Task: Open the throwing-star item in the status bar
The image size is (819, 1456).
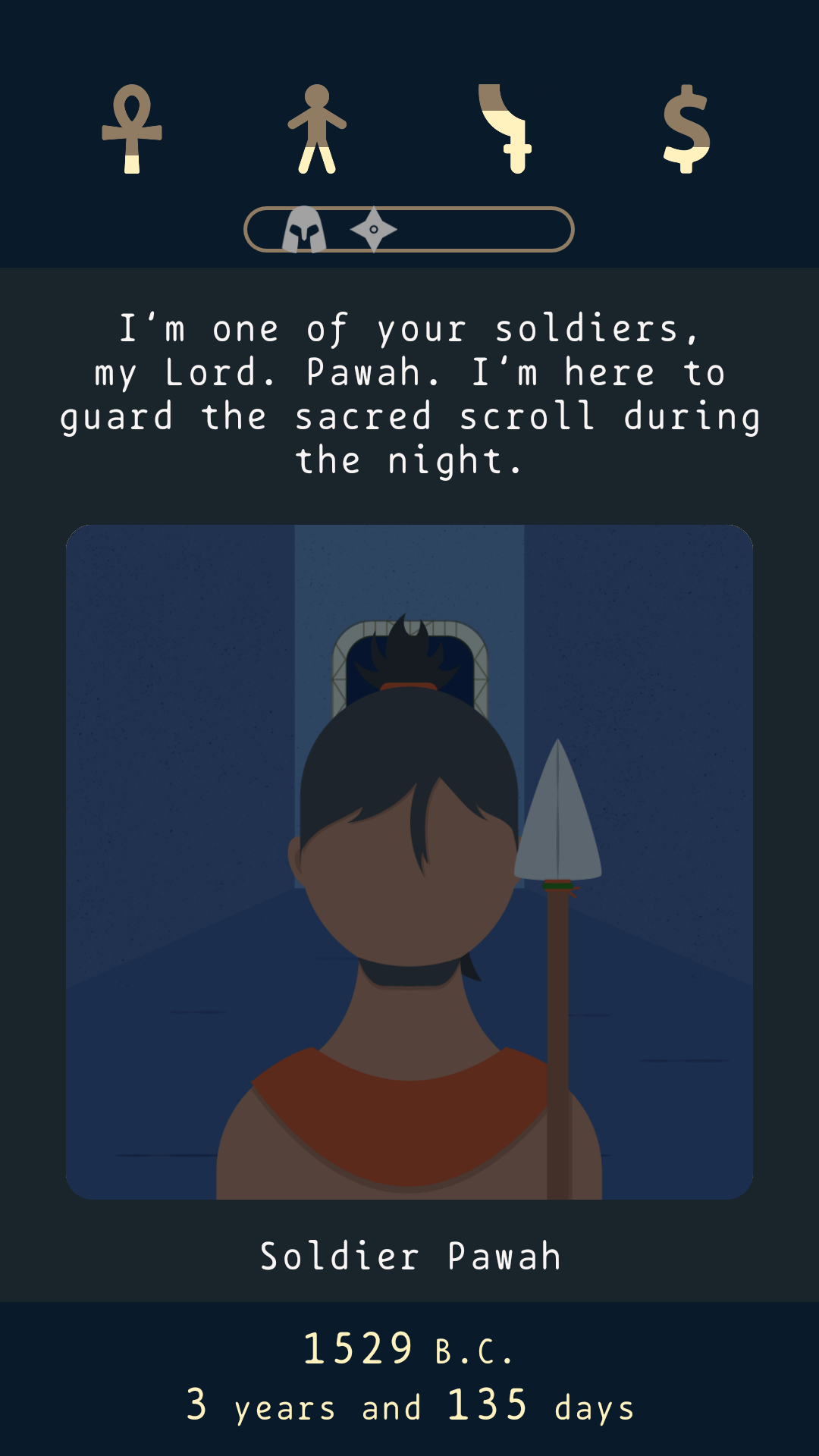Action: (374, 229)
